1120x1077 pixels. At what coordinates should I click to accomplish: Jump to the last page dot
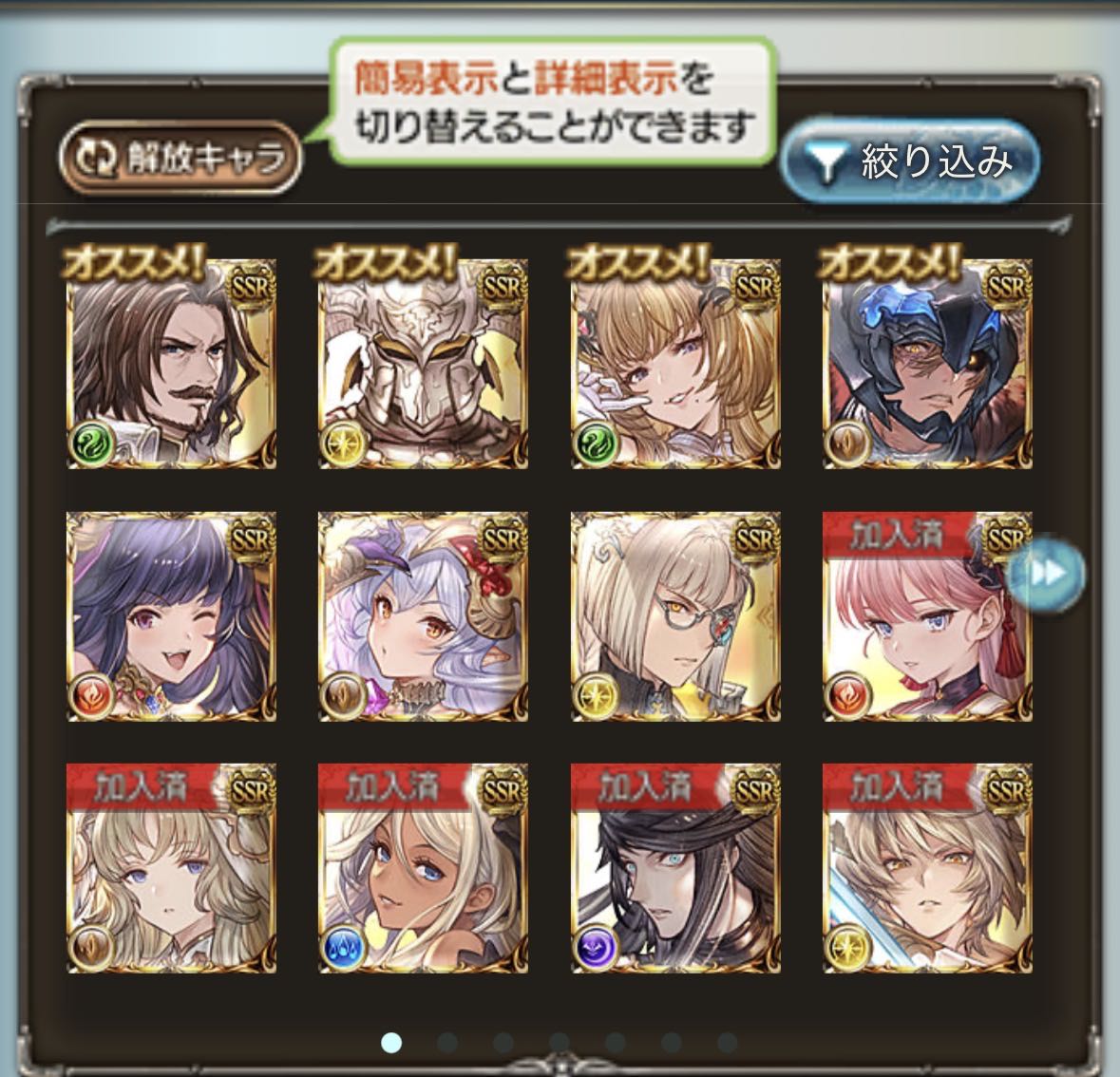coord(727,1043)
